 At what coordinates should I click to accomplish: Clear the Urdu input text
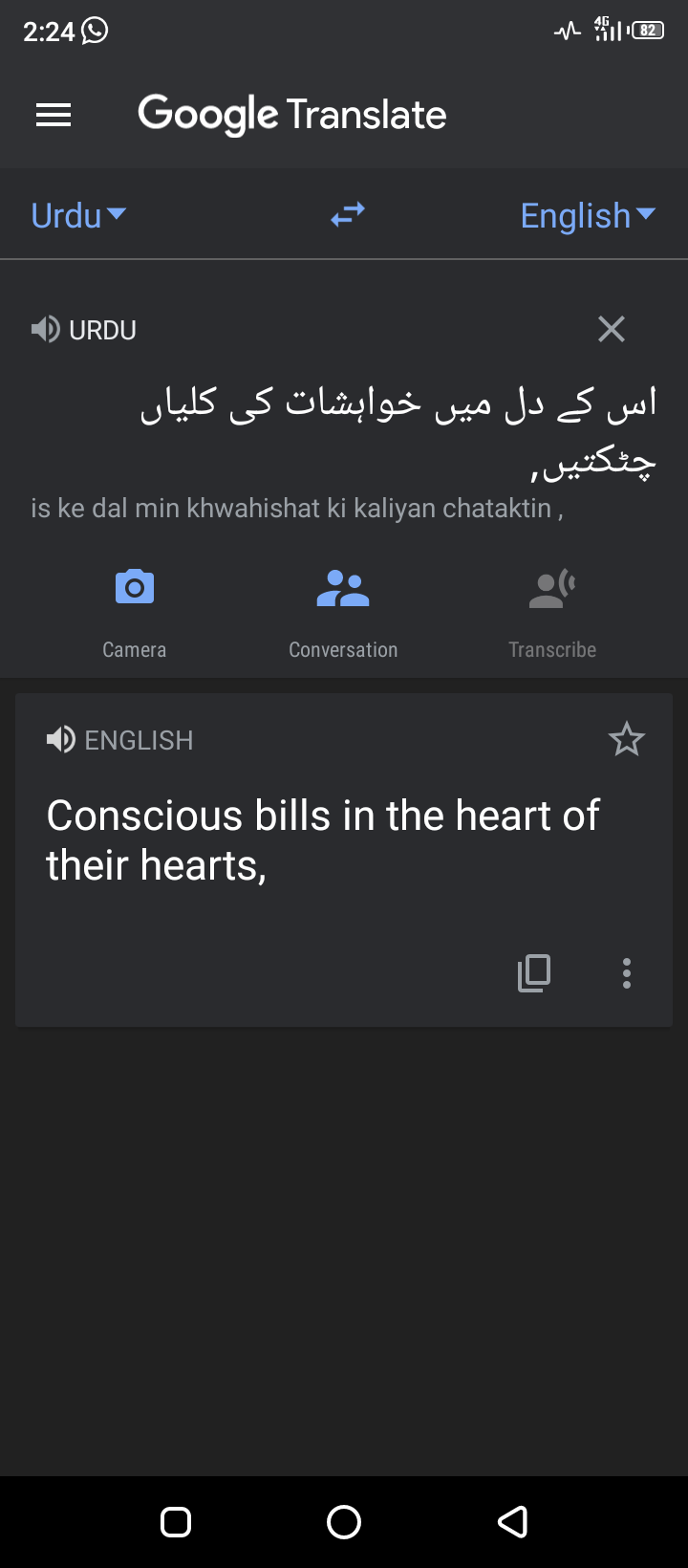tap(611, 329)
